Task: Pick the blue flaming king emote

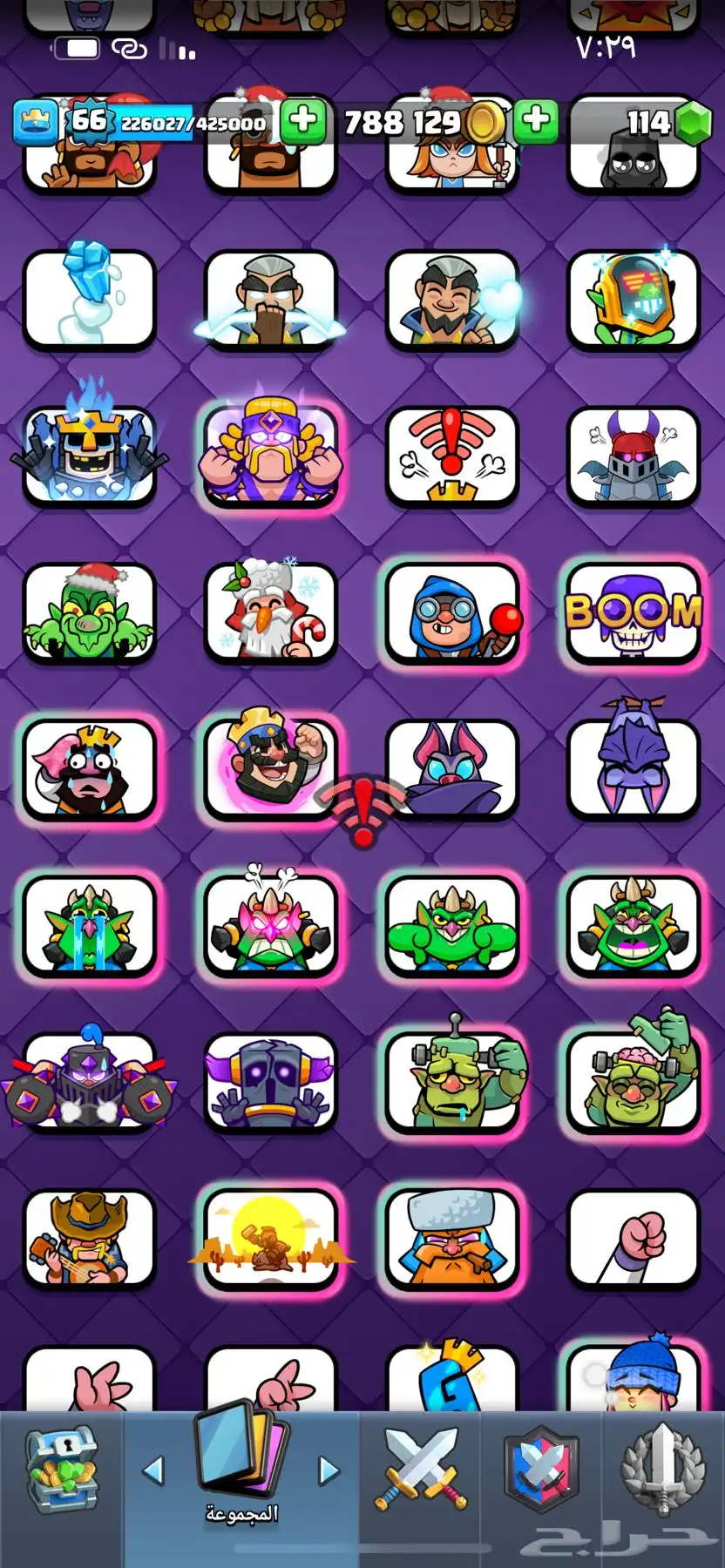Action: 89,456
